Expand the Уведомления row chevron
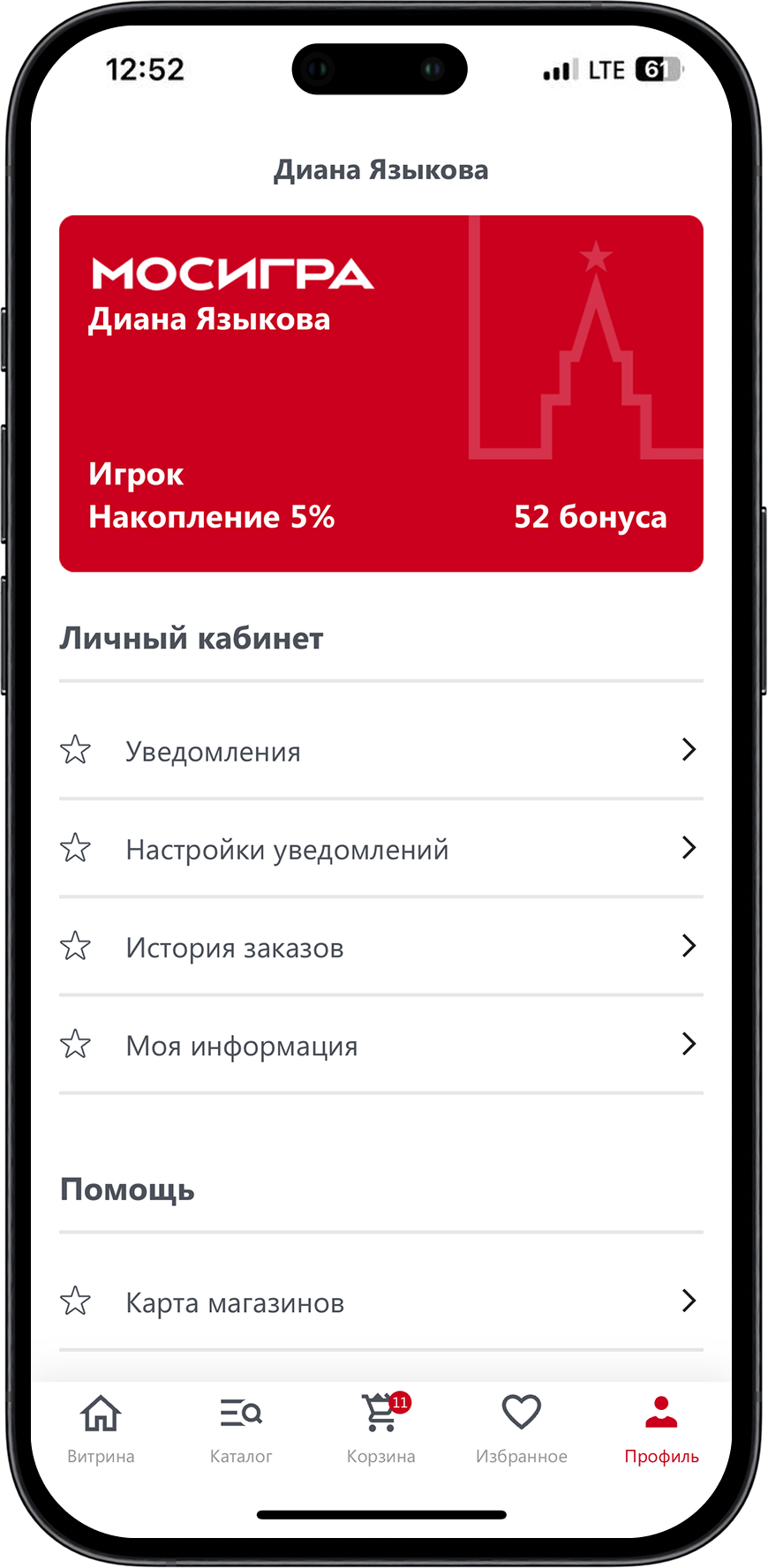 tap(689, 750)
